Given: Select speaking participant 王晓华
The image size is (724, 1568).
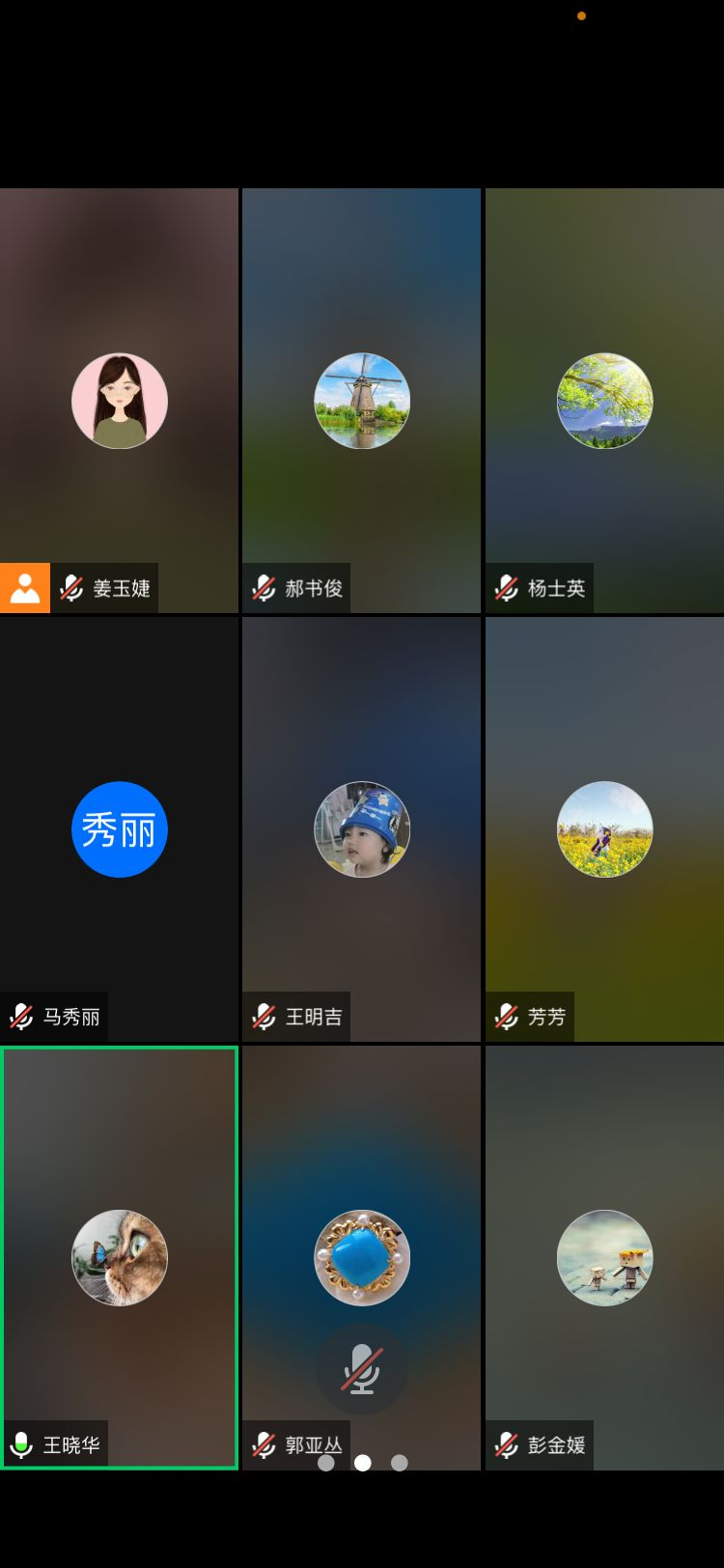Looking at the screenshot, I should pyautogui.click(x=119, y=1257).
